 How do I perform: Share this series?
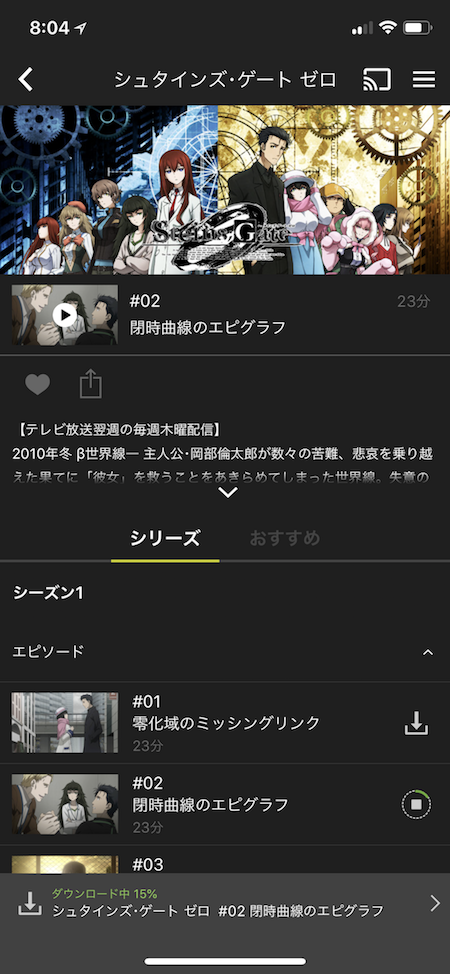(x=91, y=385)
